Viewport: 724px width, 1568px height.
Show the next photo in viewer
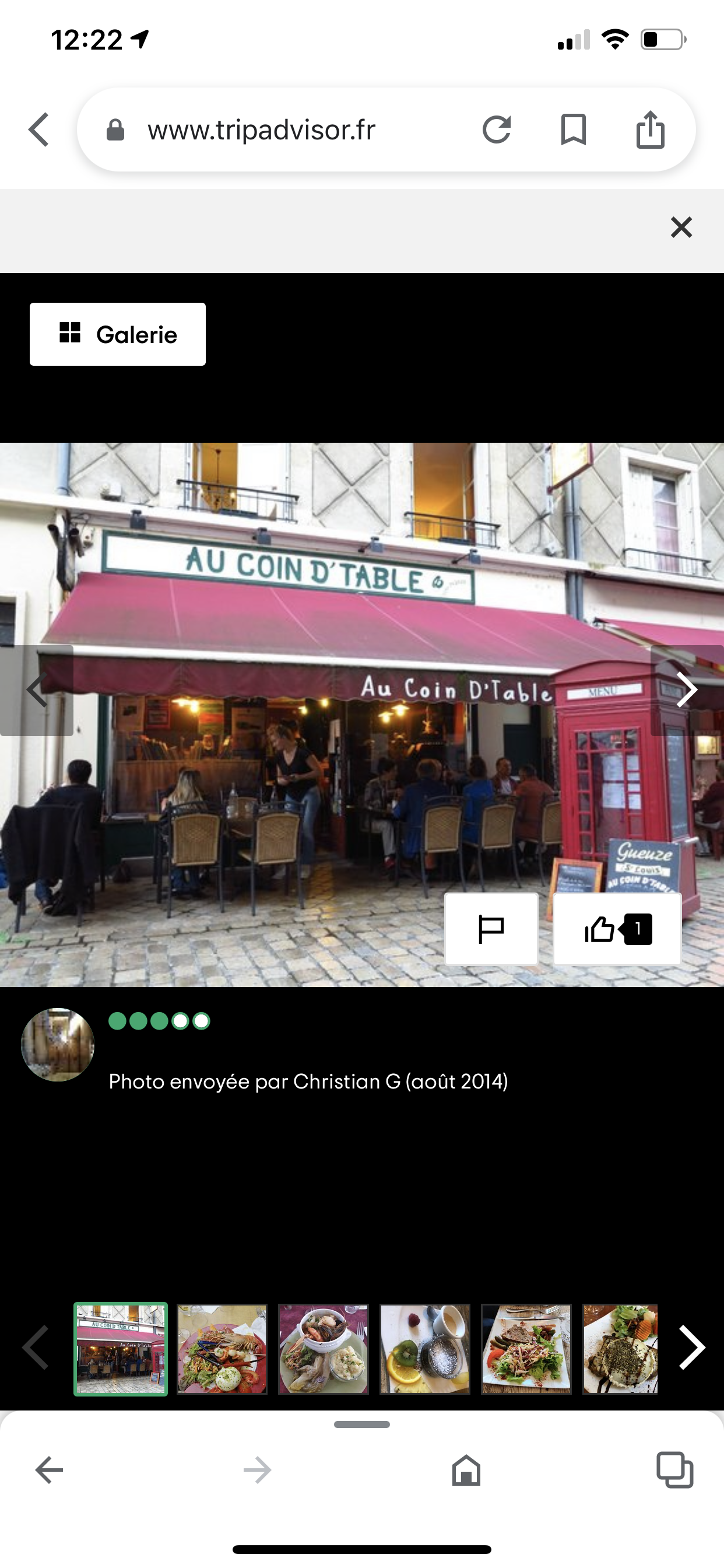pyautogui.click(x=687, y=690)
